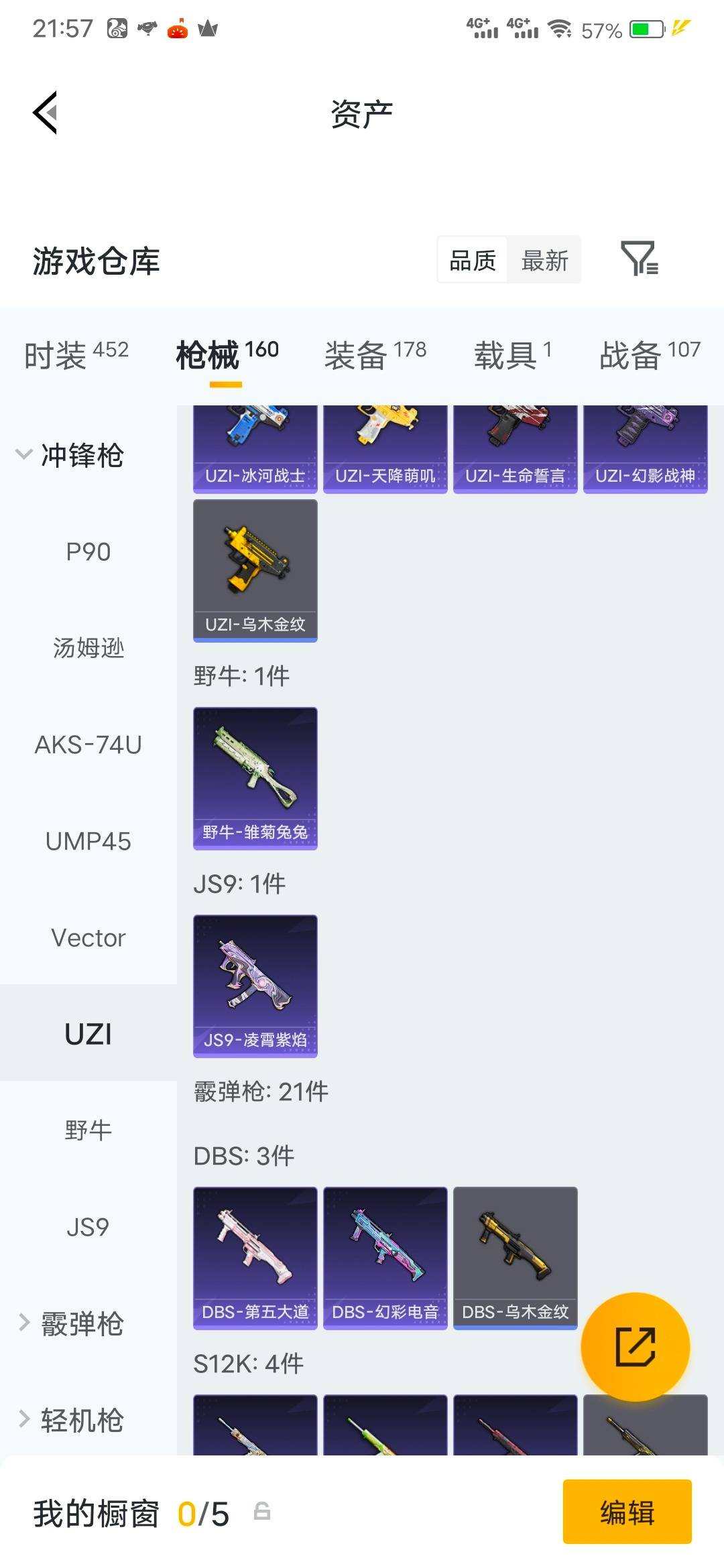Viewport: 724px width, 1568px height.
Task: Open the 野牛-雏菊兔兔 item thumbnail
Action: coord(255,777)
